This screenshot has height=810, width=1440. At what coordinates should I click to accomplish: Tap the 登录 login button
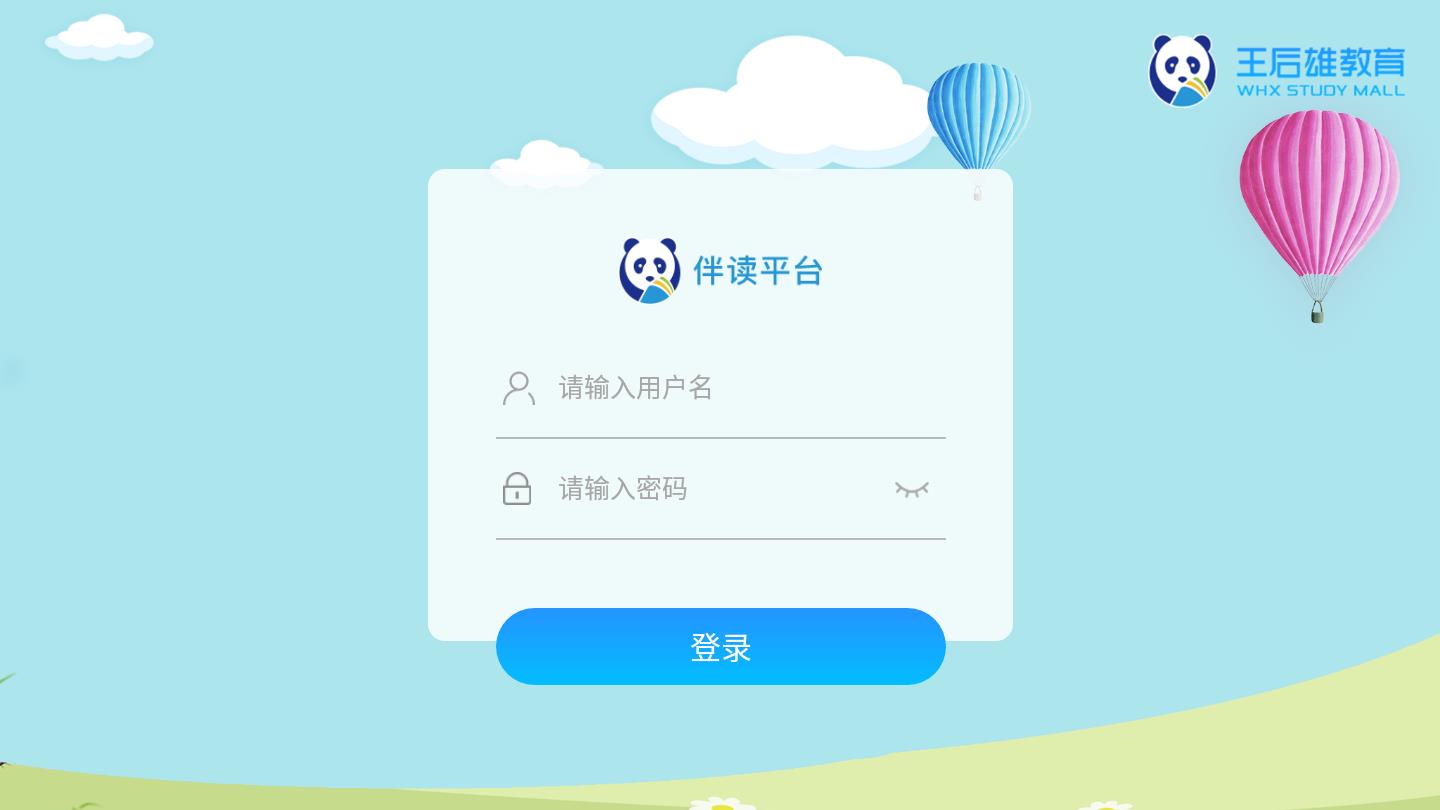tap(720, 647)
